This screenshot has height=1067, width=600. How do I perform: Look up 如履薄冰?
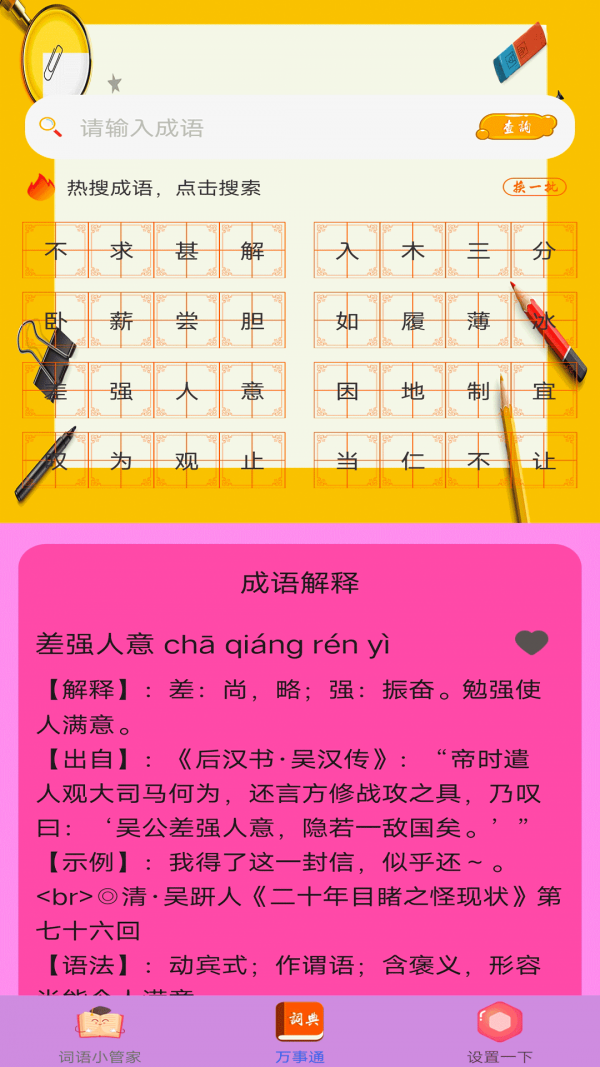pyautogui.click(x=445, y=321)
